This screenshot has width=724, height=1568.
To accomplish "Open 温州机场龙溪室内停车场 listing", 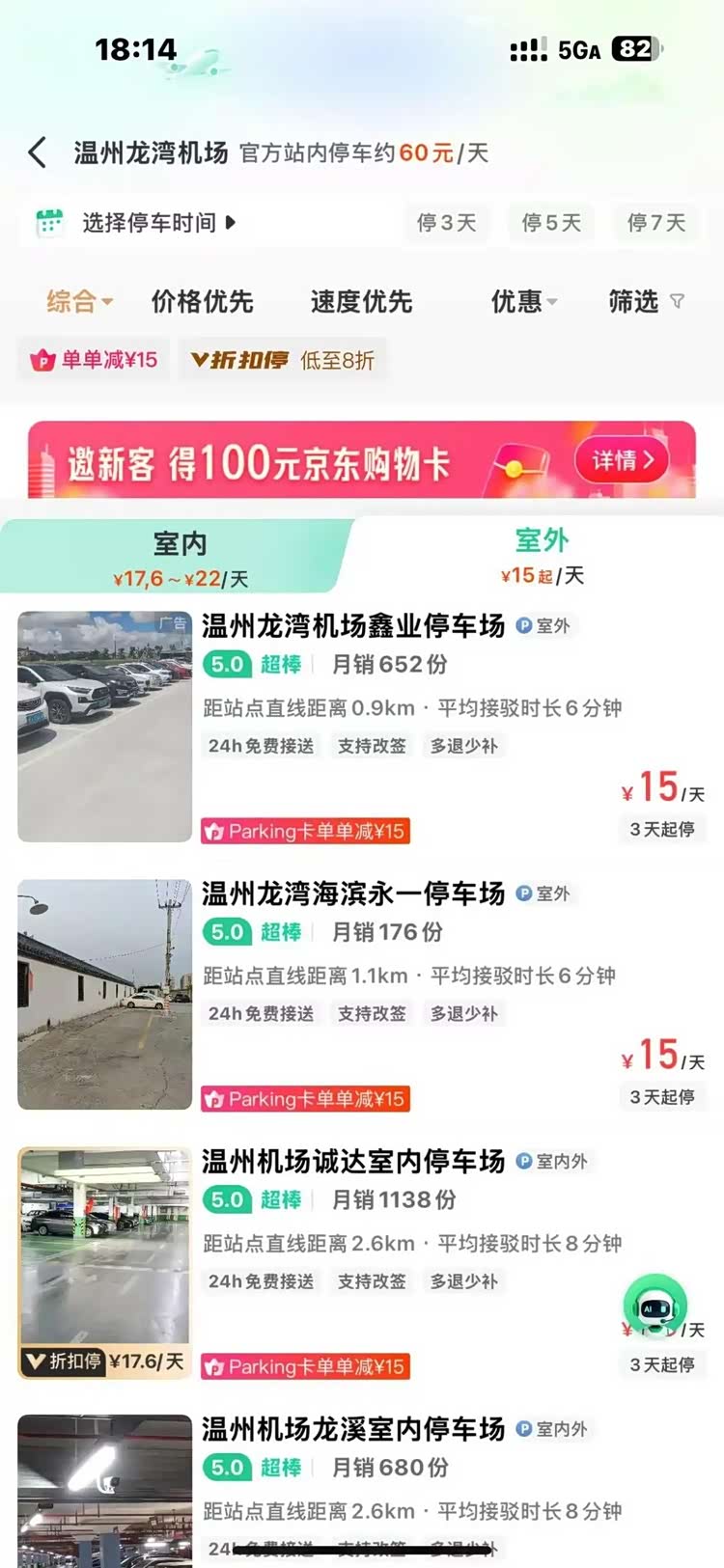I will click(x=352, y=1429).
